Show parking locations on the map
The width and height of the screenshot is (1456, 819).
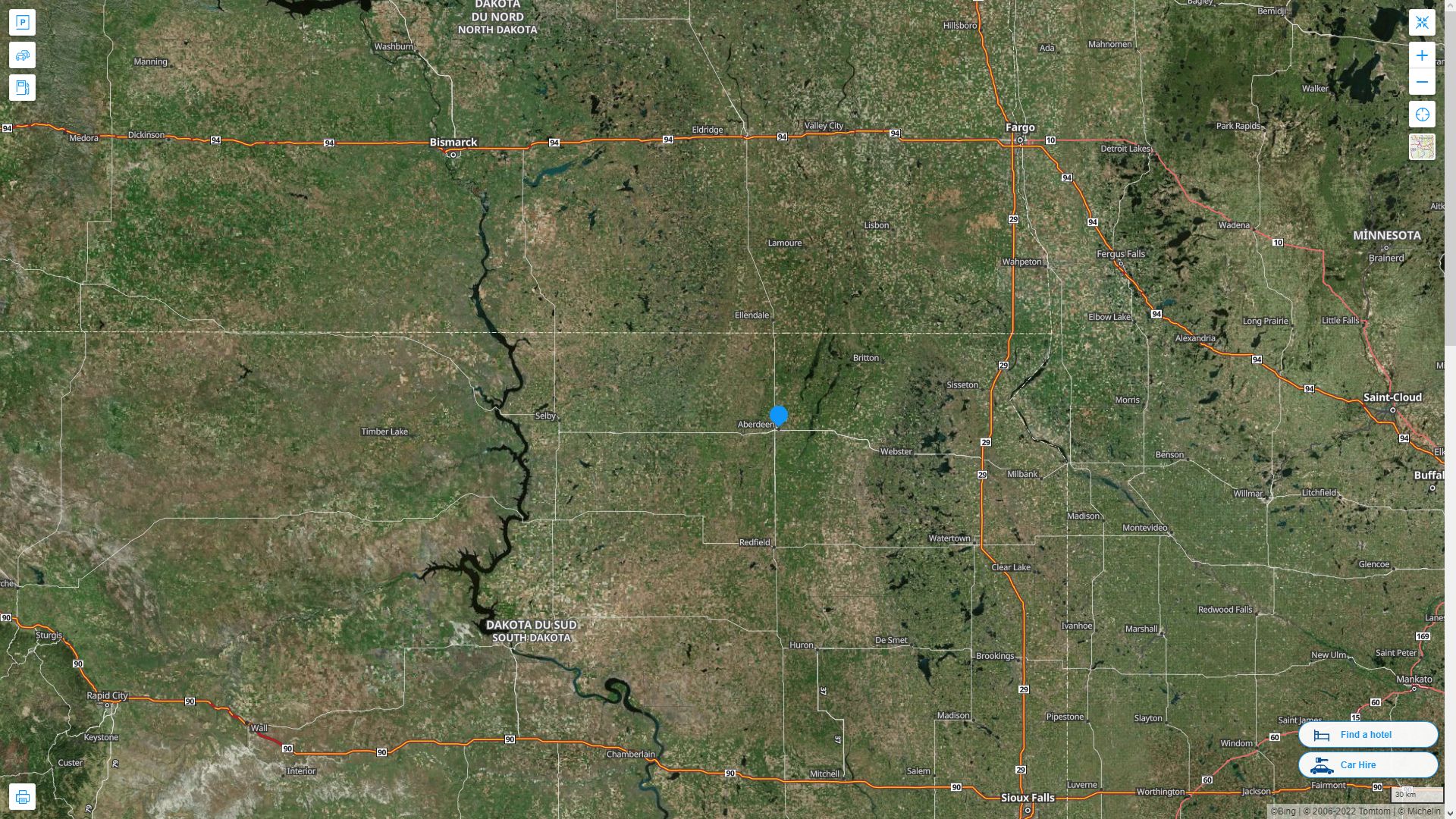[22, 23]
